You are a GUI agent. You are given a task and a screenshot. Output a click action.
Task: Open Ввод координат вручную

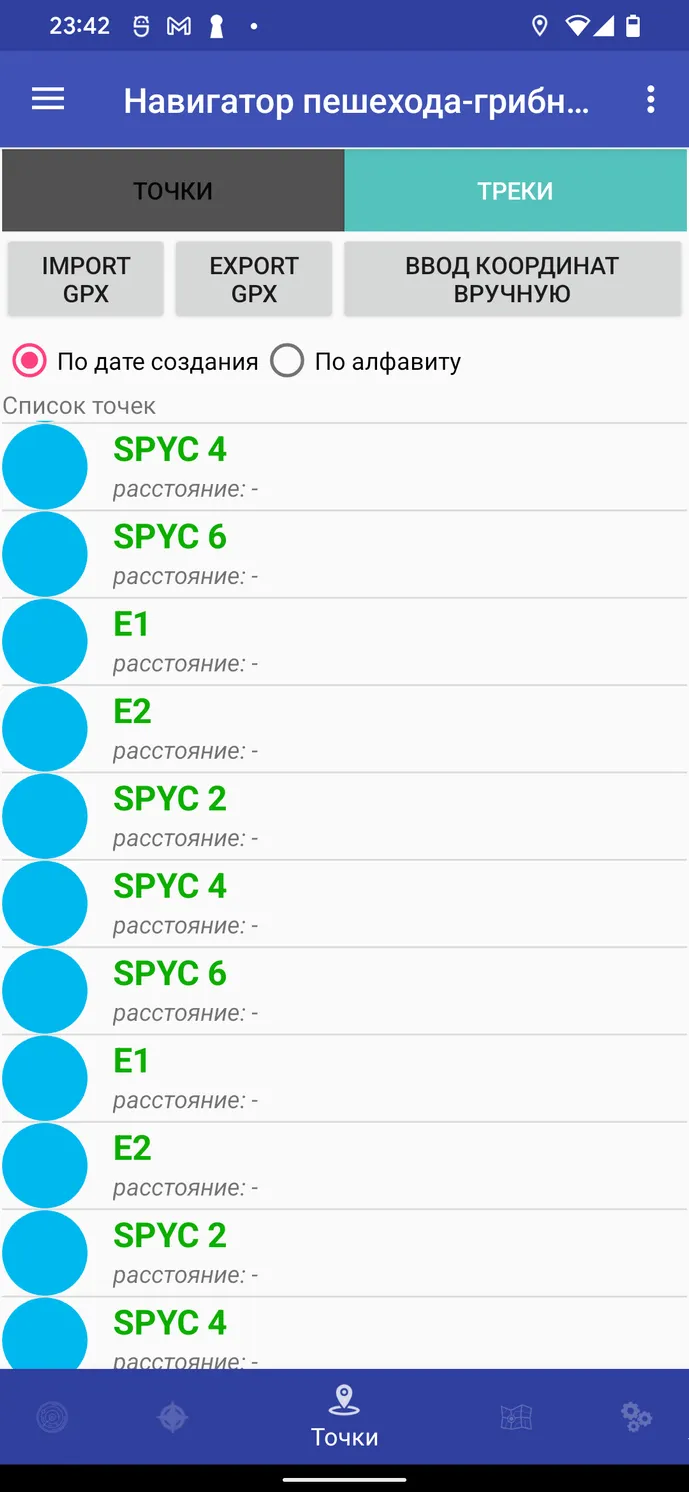click(x=512, y=280)
